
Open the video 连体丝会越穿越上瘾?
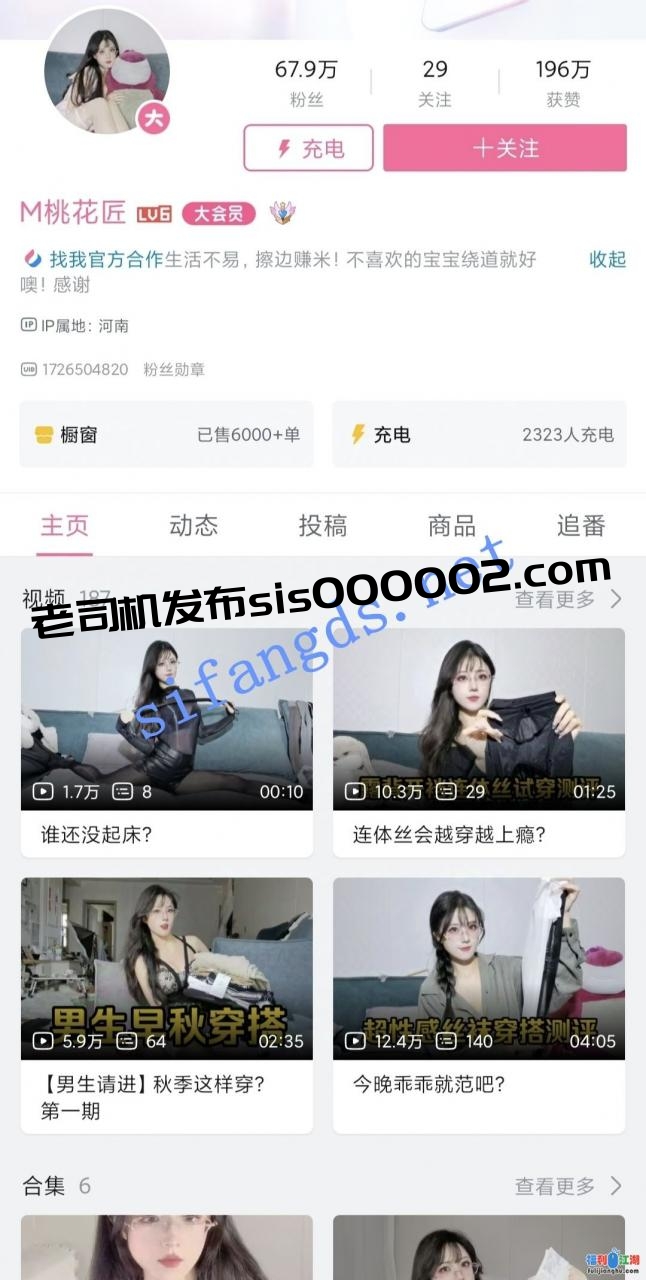click(479, 720)
